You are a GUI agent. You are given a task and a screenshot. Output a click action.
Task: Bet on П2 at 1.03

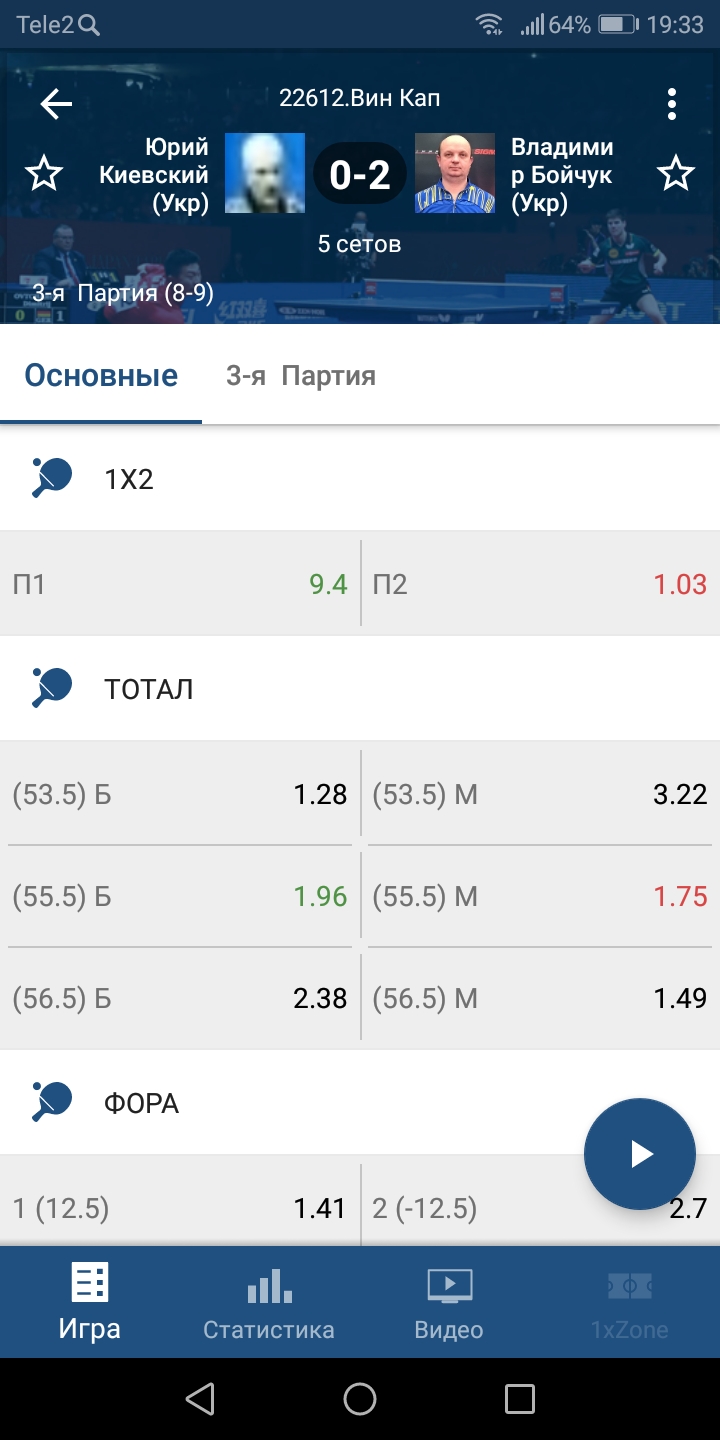[x=540, y=584]
